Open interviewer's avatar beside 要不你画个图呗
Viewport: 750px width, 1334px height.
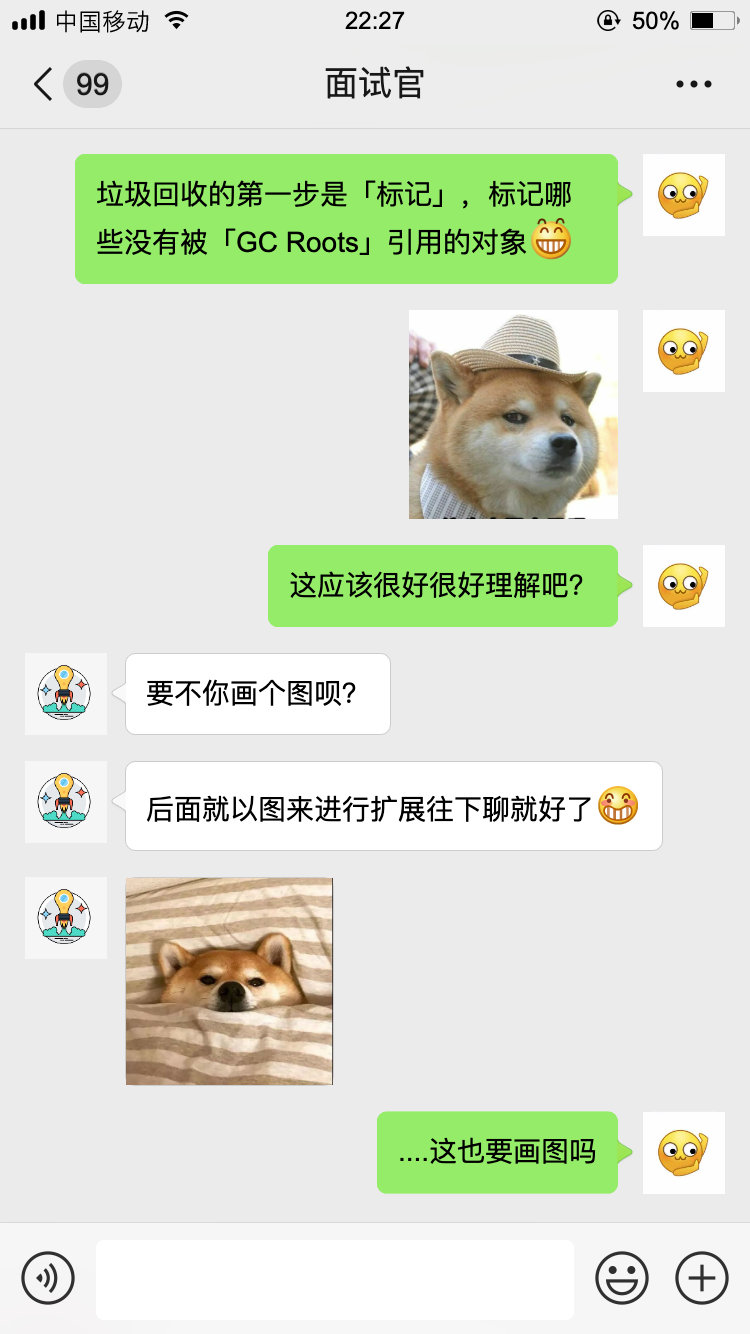65,693
